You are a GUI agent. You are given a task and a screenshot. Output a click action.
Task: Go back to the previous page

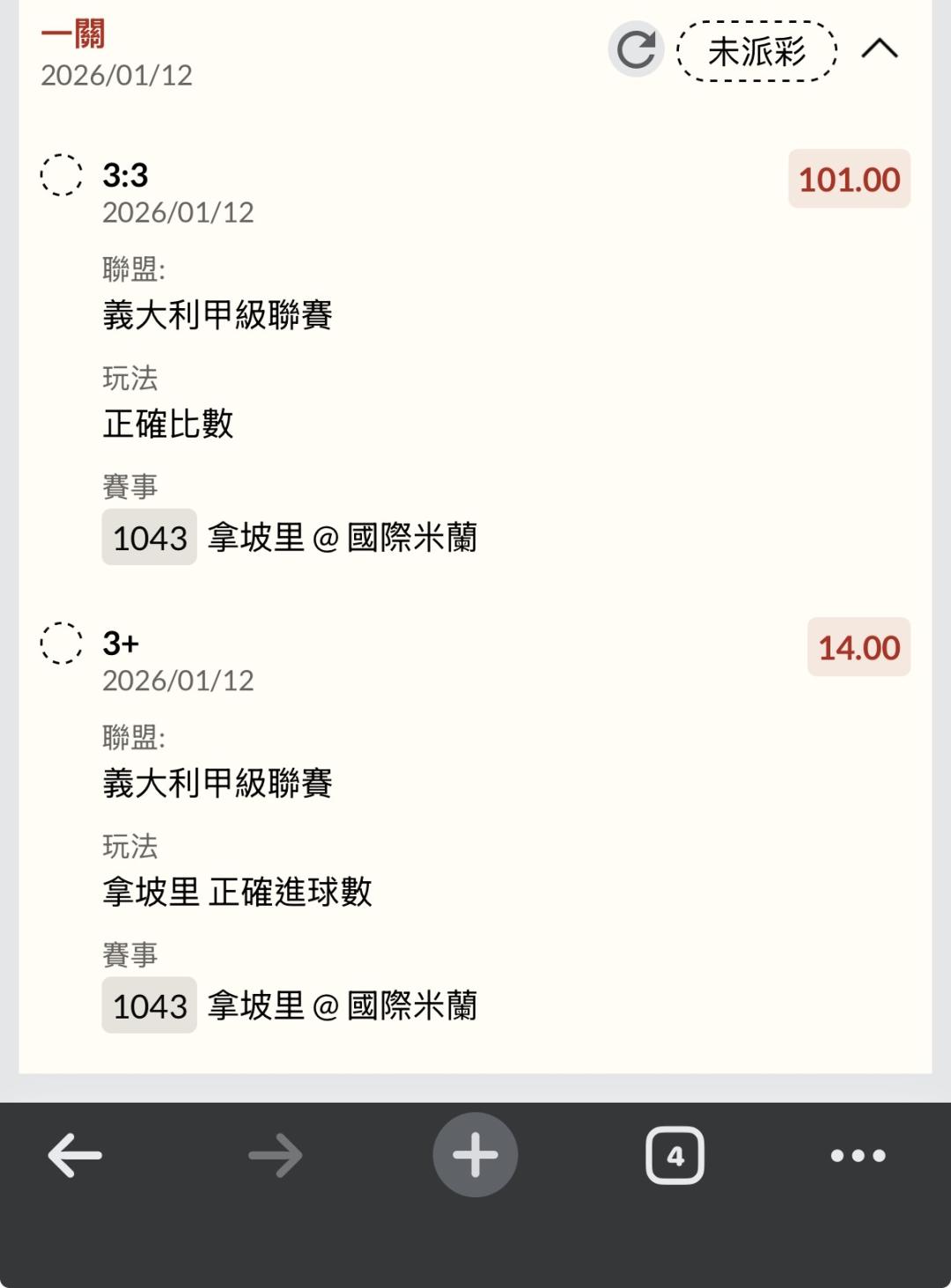point(75,1155)
